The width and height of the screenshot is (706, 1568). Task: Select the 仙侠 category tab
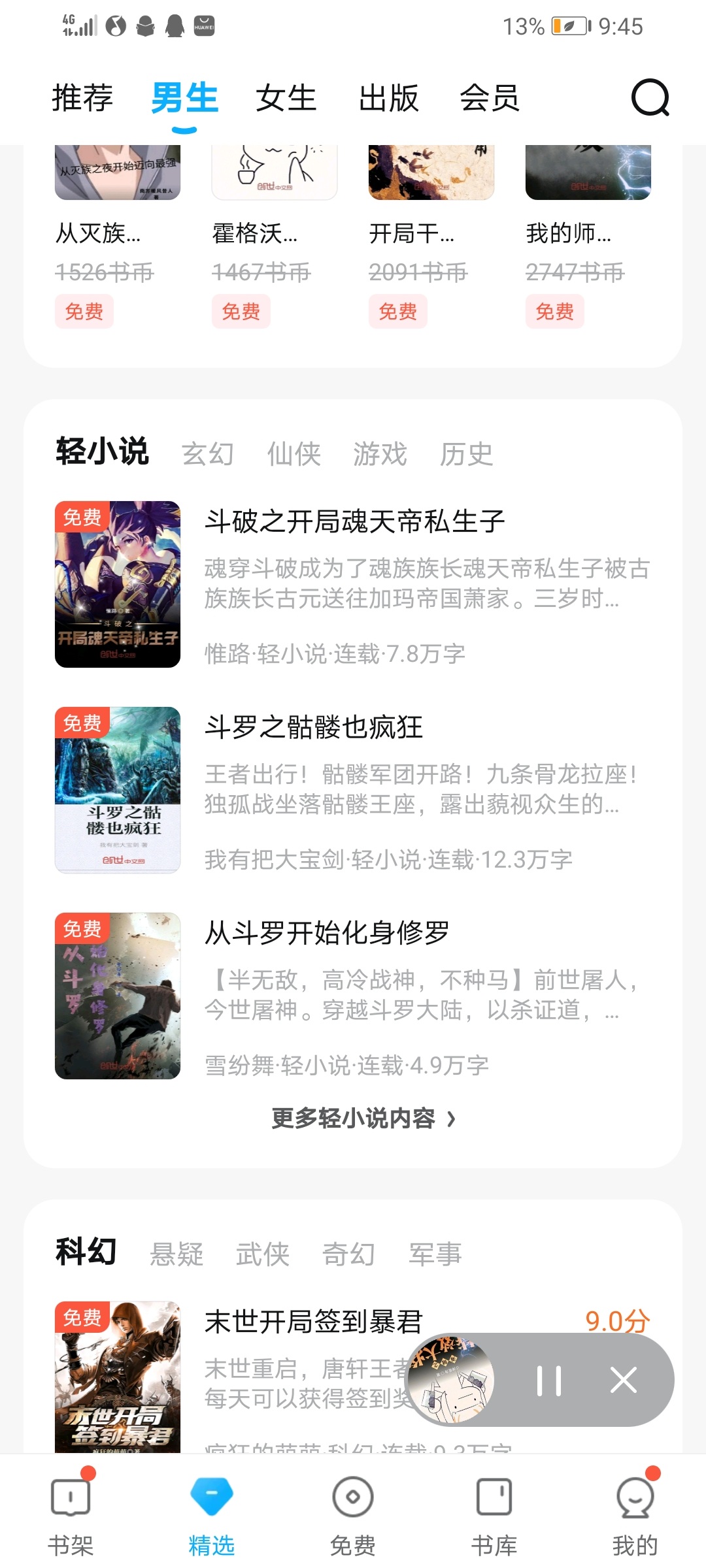pyautogui.click(x=294, y=453)
